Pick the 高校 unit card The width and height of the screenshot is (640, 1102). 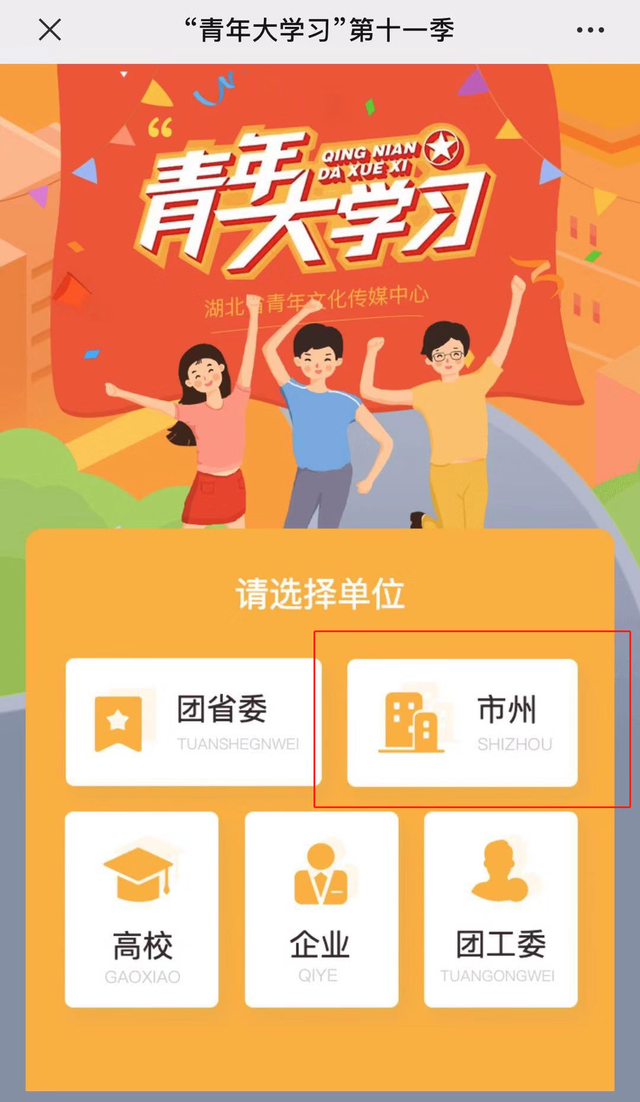click(142, 909)
